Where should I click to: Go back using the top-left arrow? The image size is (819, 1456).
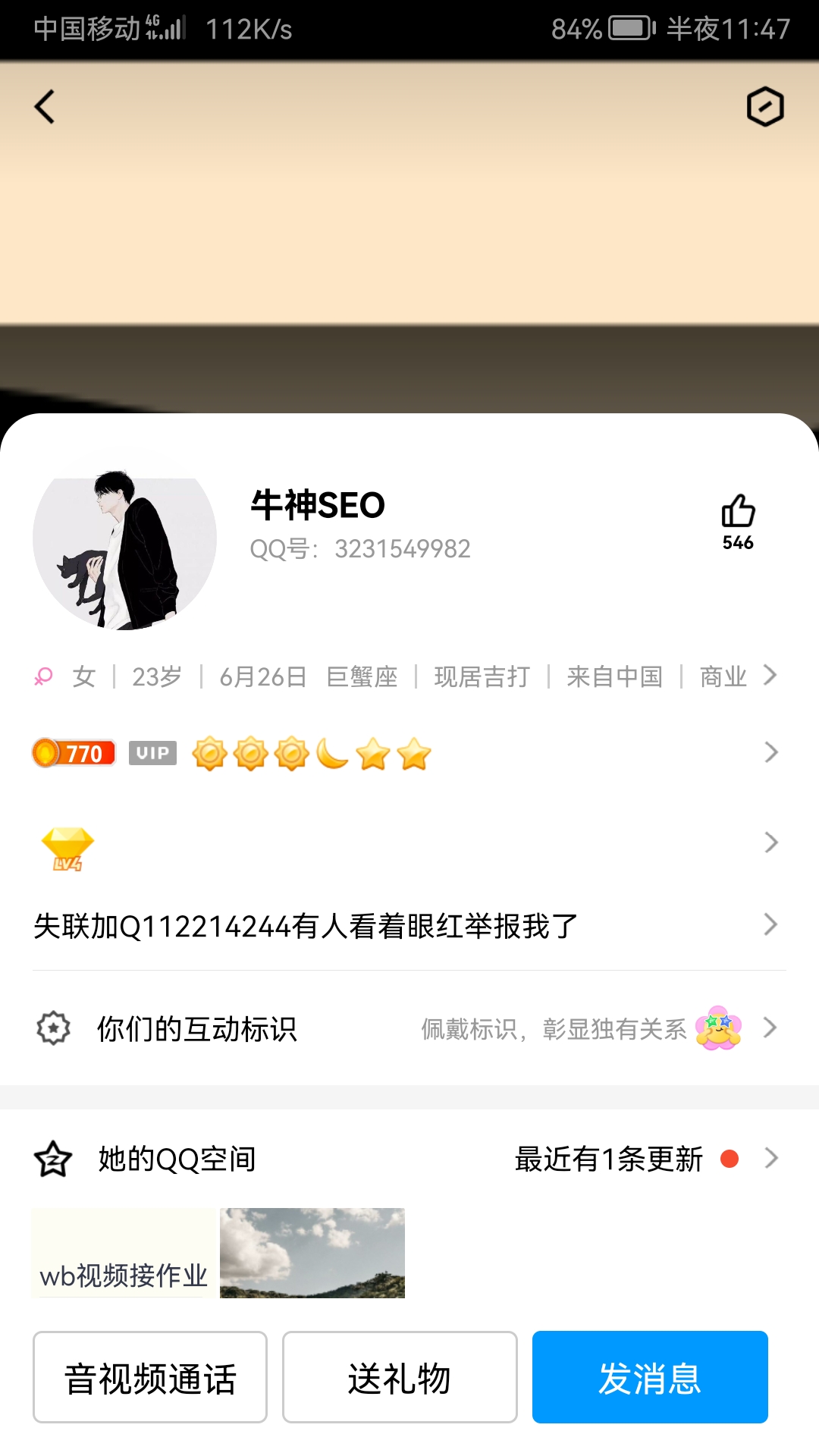click(45, 107)
